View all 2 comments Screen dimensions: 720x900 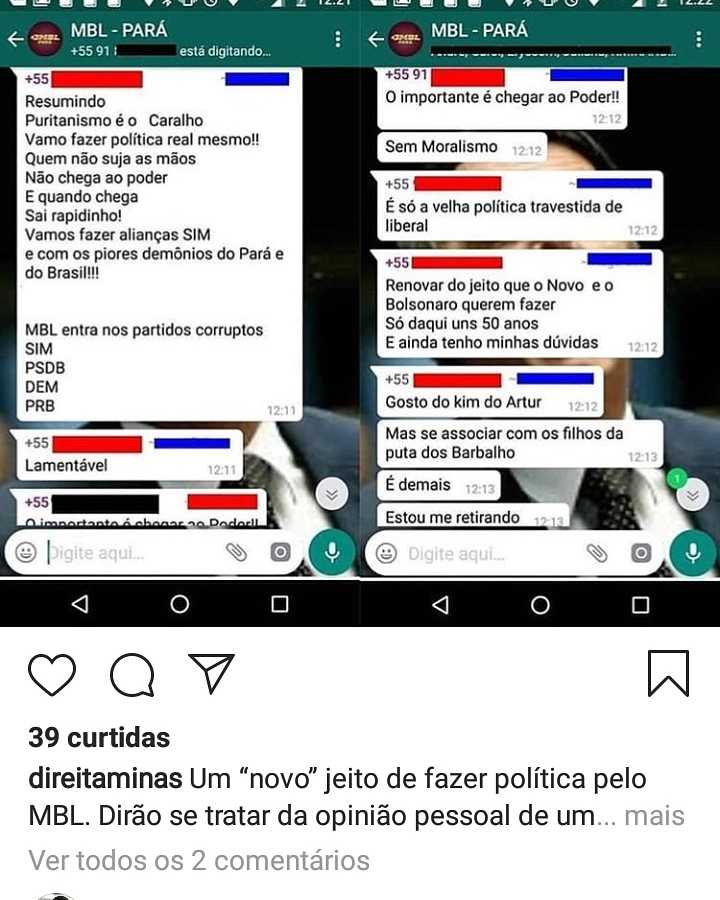coord(199,860)
